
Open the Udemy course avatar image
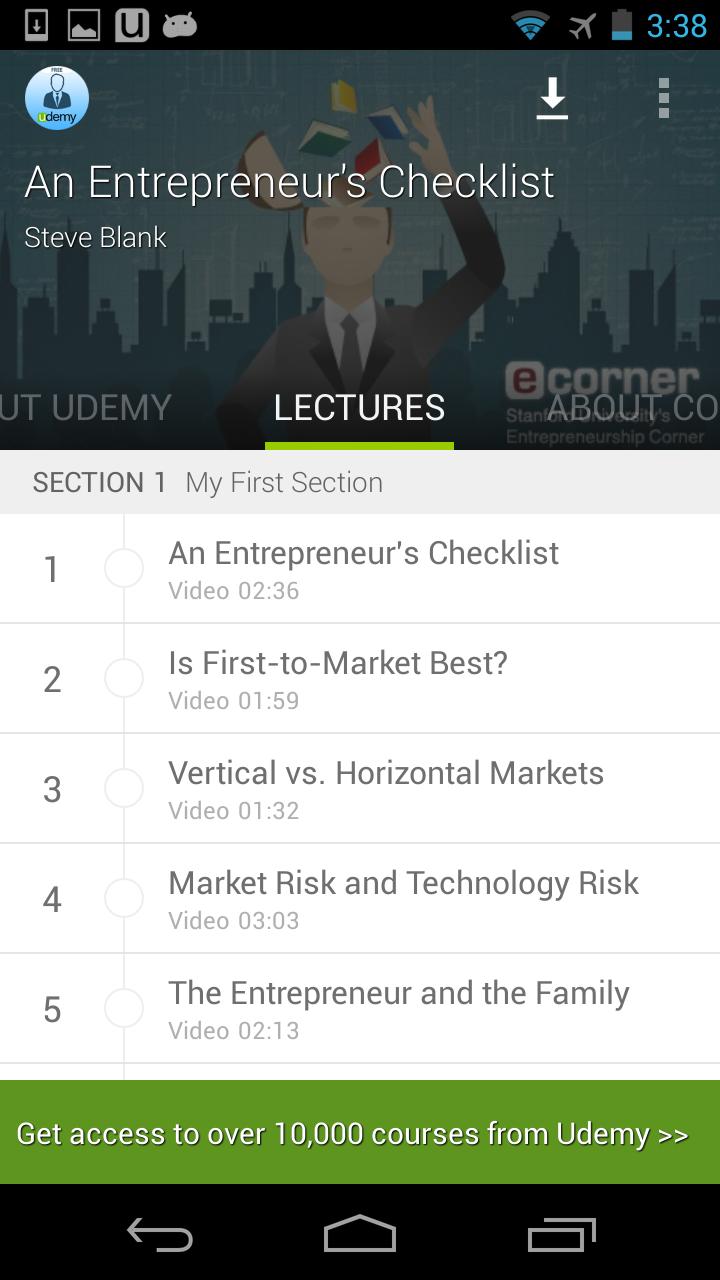click(x=55, y=99)
